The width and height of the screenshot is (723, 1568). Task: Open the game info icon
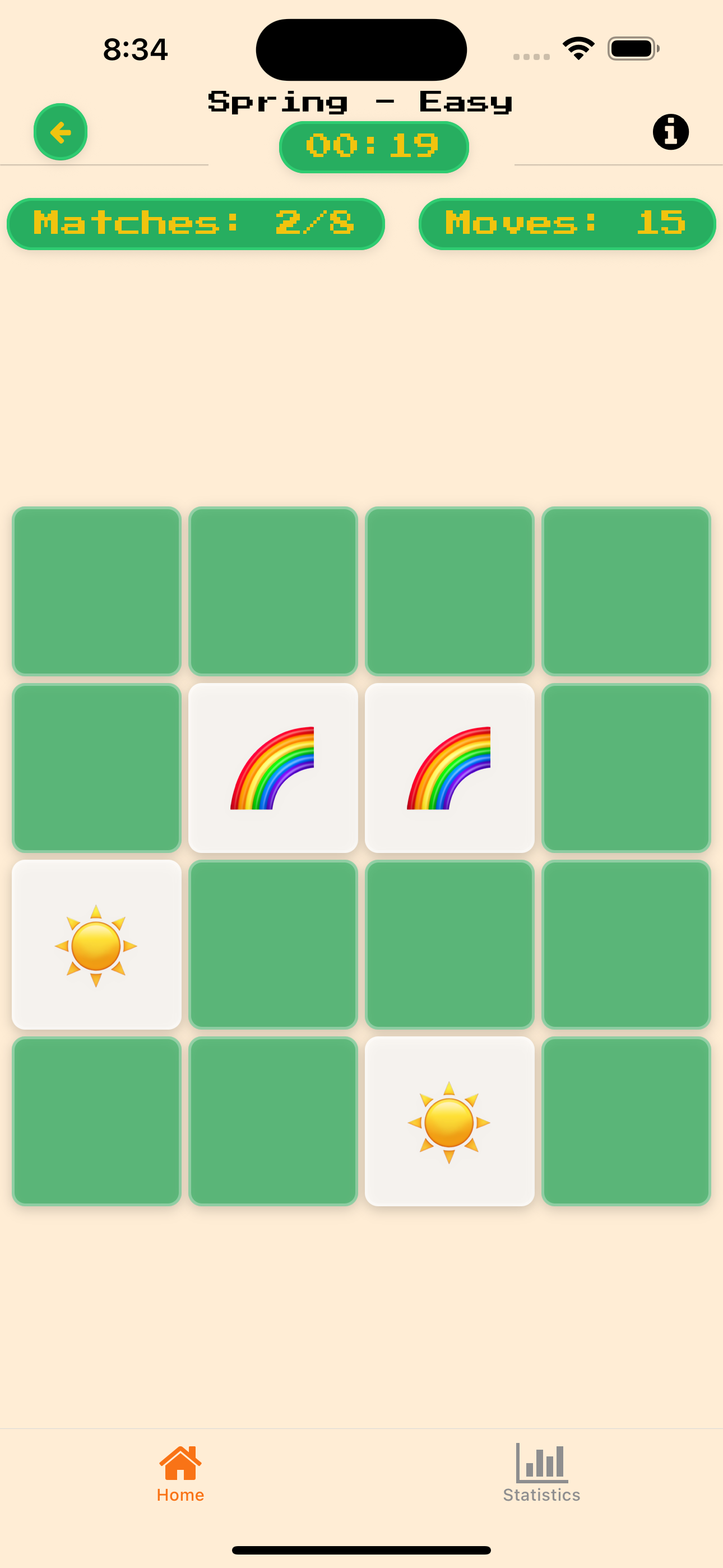(x=670, y=131)
